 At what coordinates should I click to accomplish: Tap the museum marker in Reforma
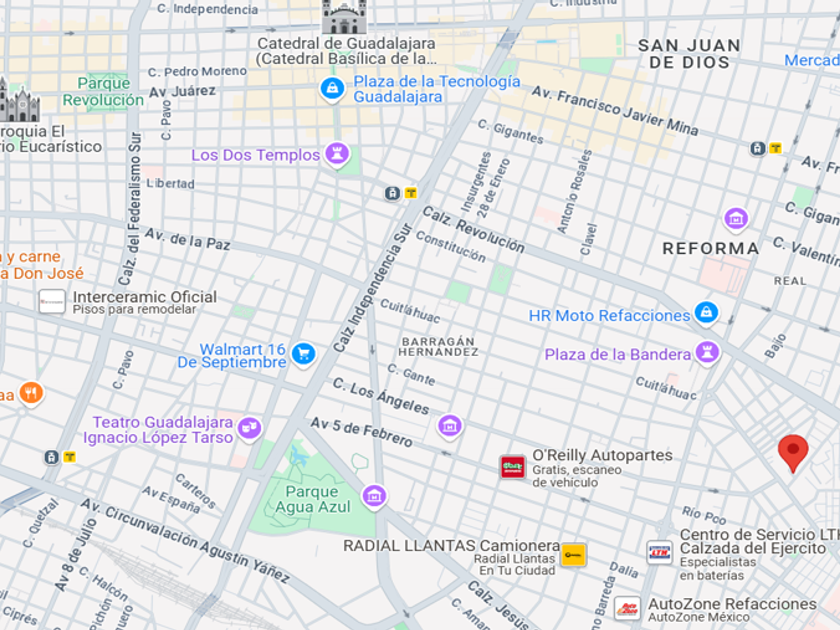pos(736,219)
